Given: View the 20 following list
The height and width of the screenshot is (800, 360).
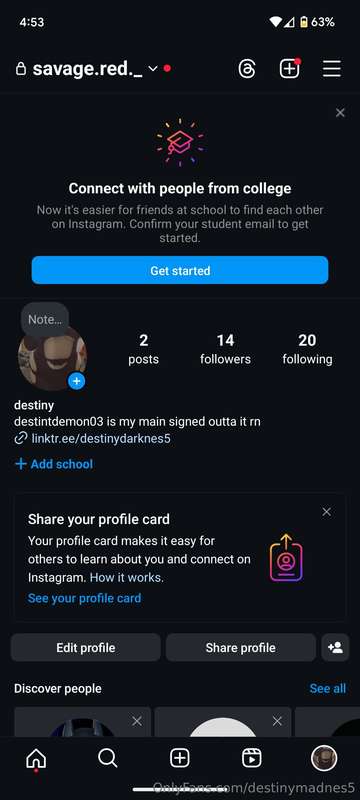Looking at the screenshot, I should (307, 349).
